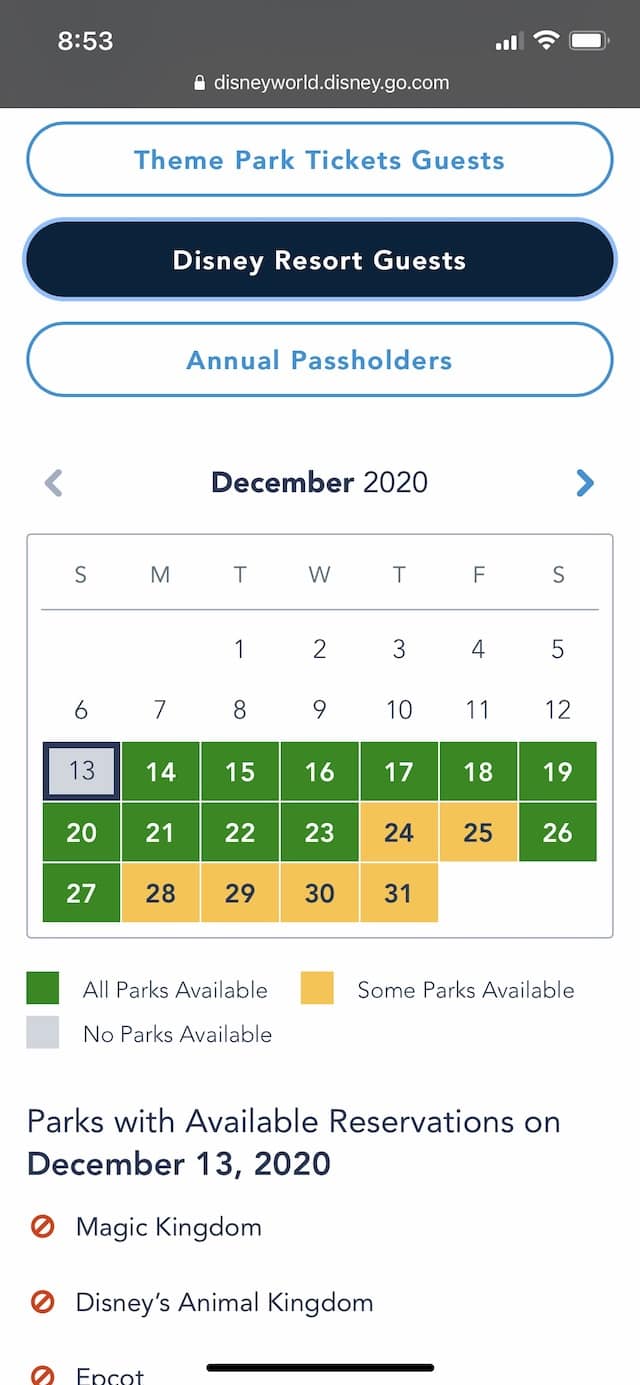Viewport: 640px width, 1385px height.
Task: Select December 13 on the calendar
Action: tap(81, 771)
